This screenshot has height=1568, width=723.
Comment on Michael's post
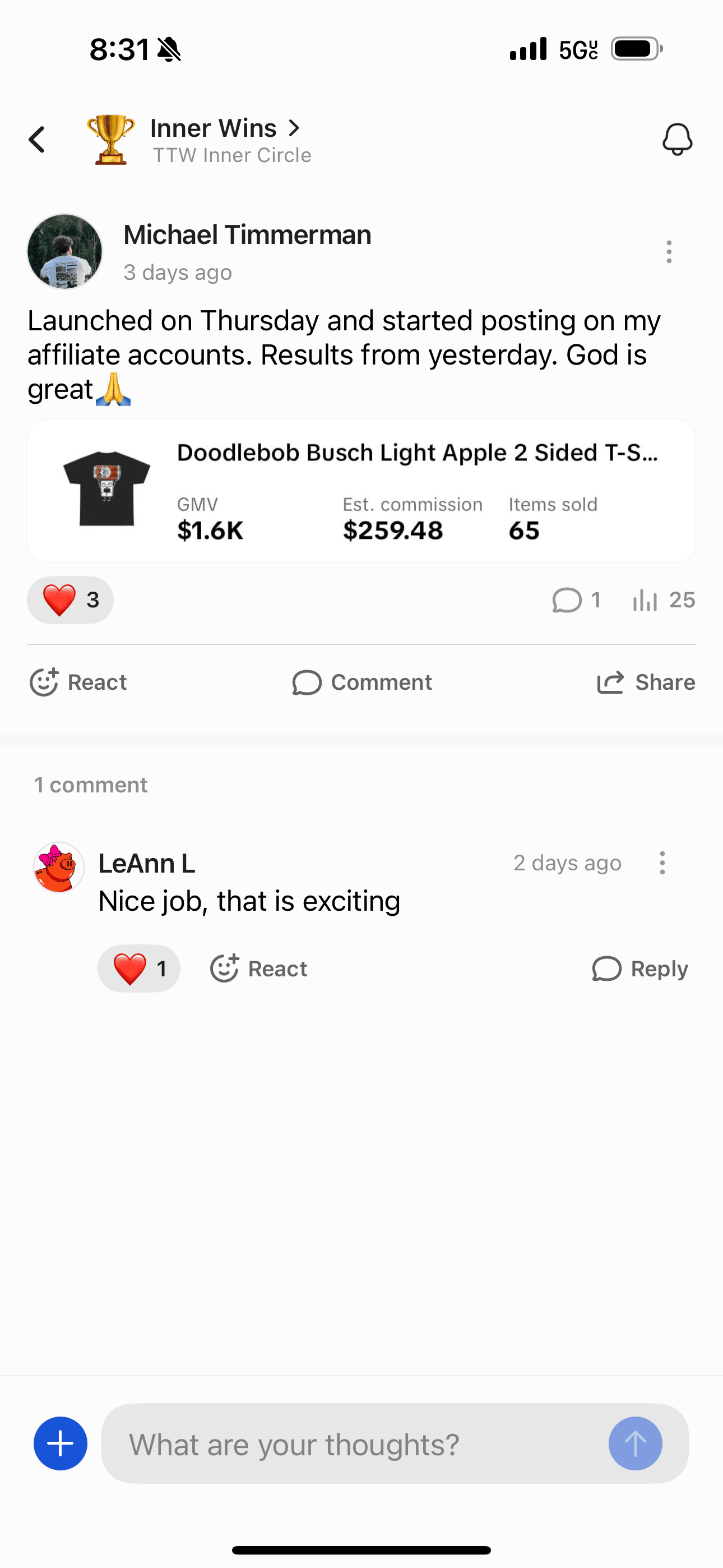coord(362,682)
